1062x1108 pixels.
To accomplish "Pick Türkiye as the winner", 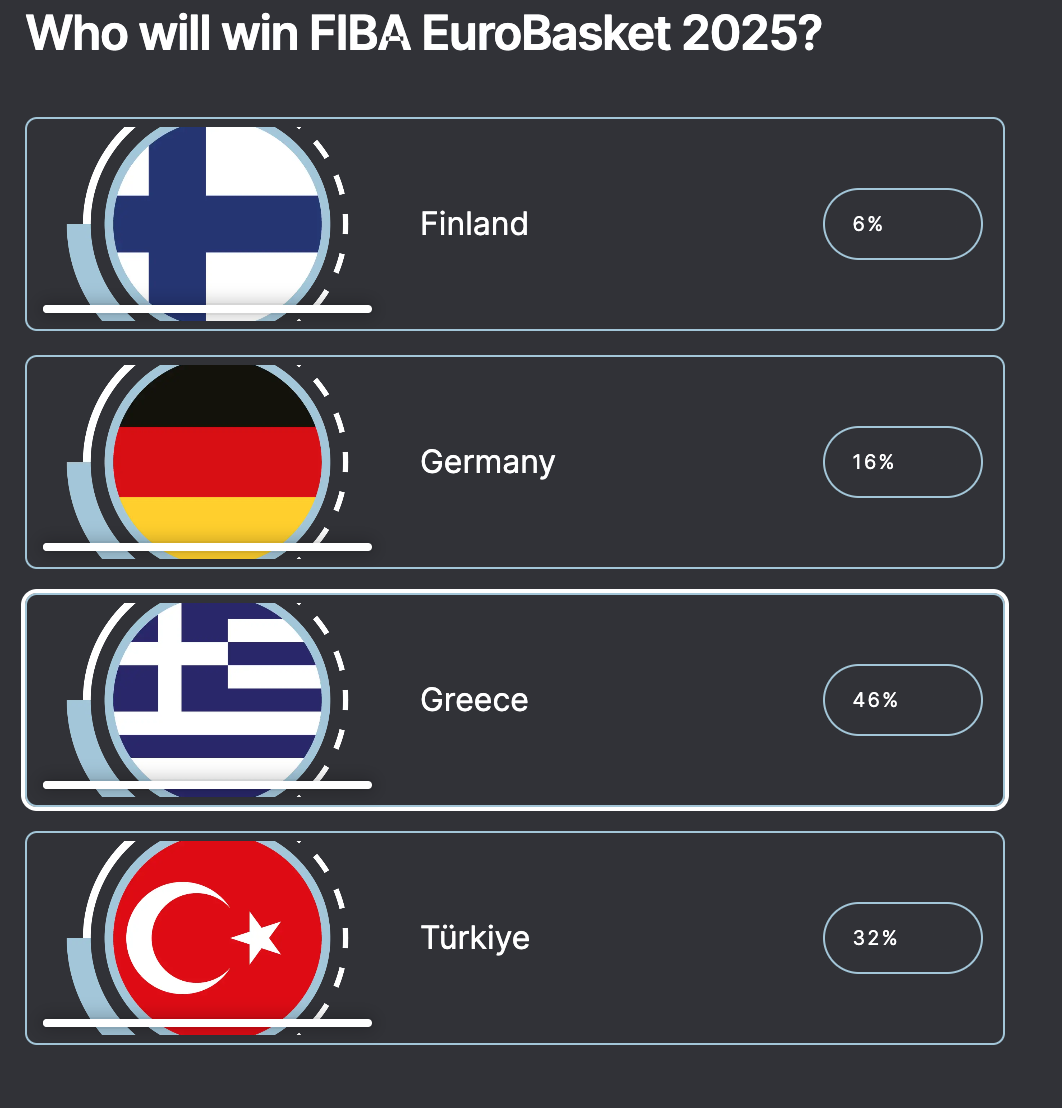I will [x=514, y=938].
